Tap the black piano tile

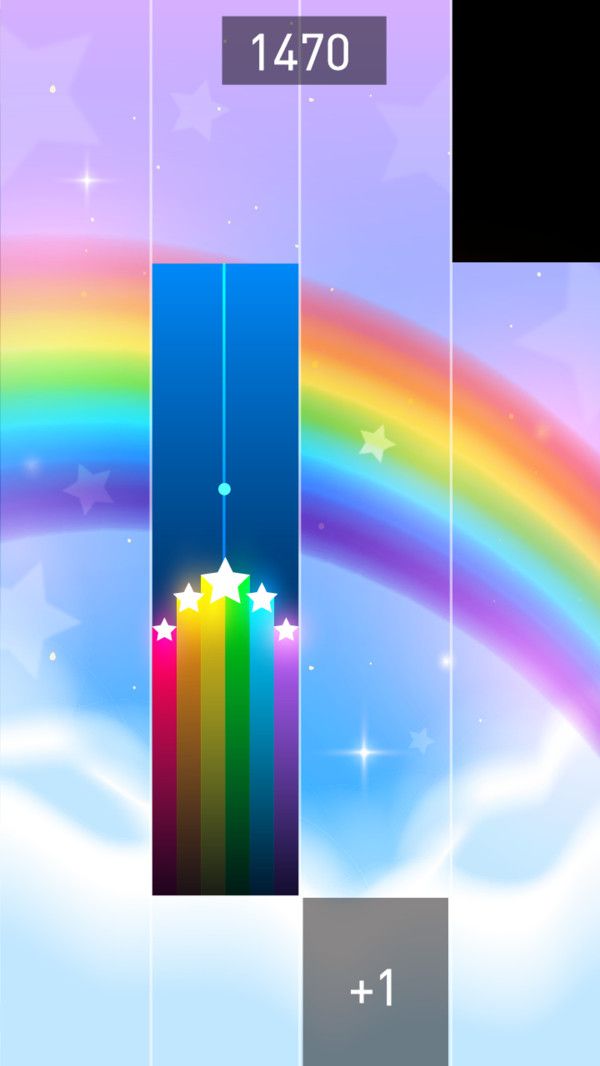point(526,130)
